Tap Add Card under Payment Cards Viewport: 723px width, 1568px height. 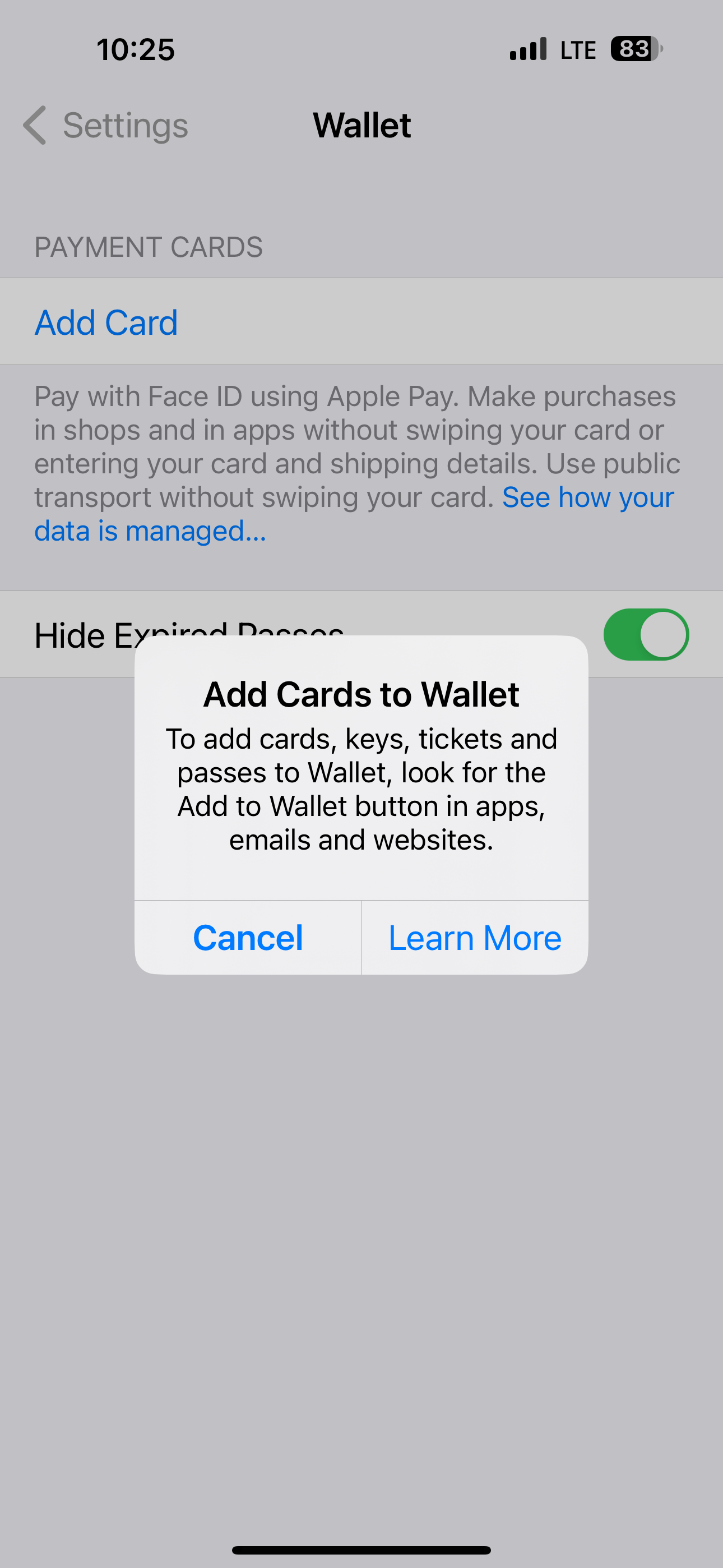(x=106, y=322)
